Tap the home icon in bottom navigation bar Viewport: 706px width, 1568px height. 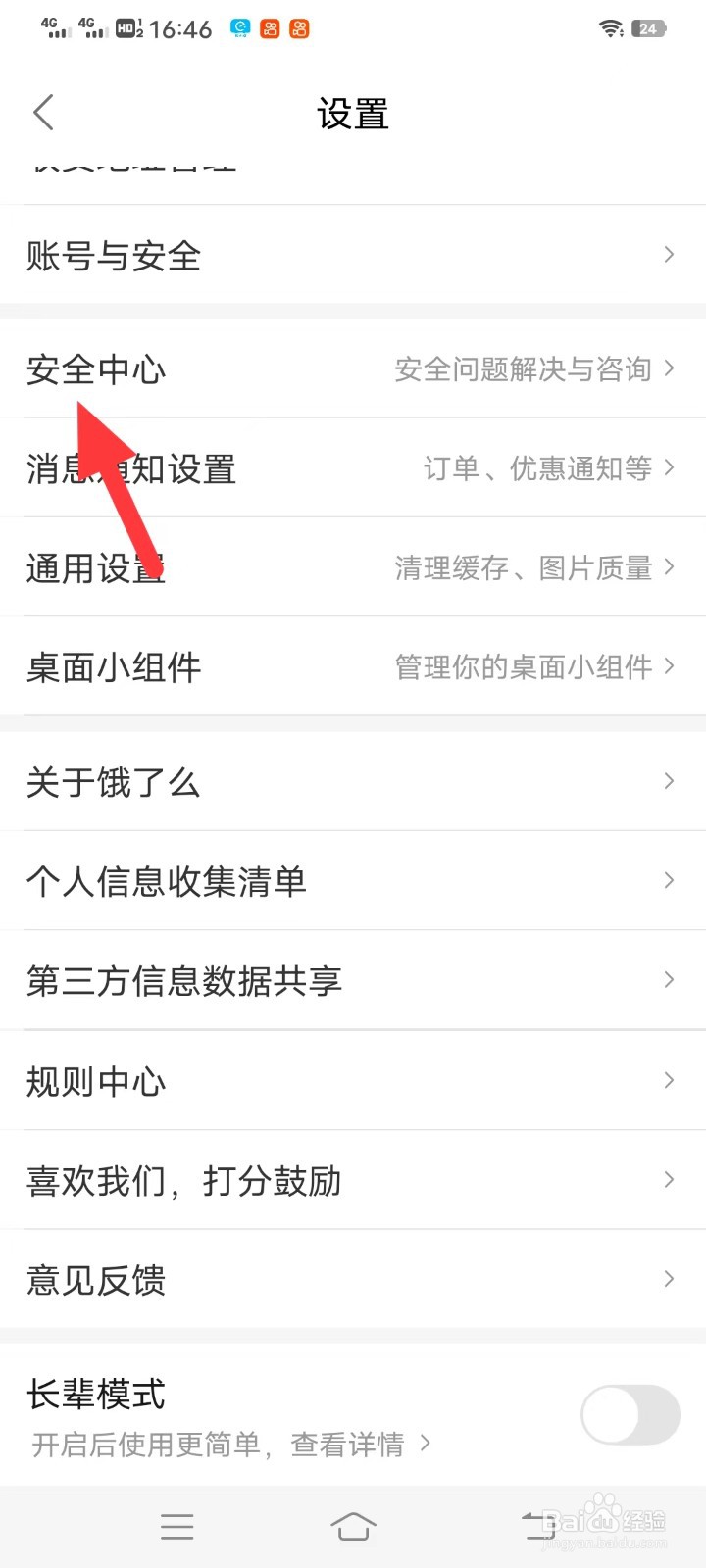point(354,1525)
